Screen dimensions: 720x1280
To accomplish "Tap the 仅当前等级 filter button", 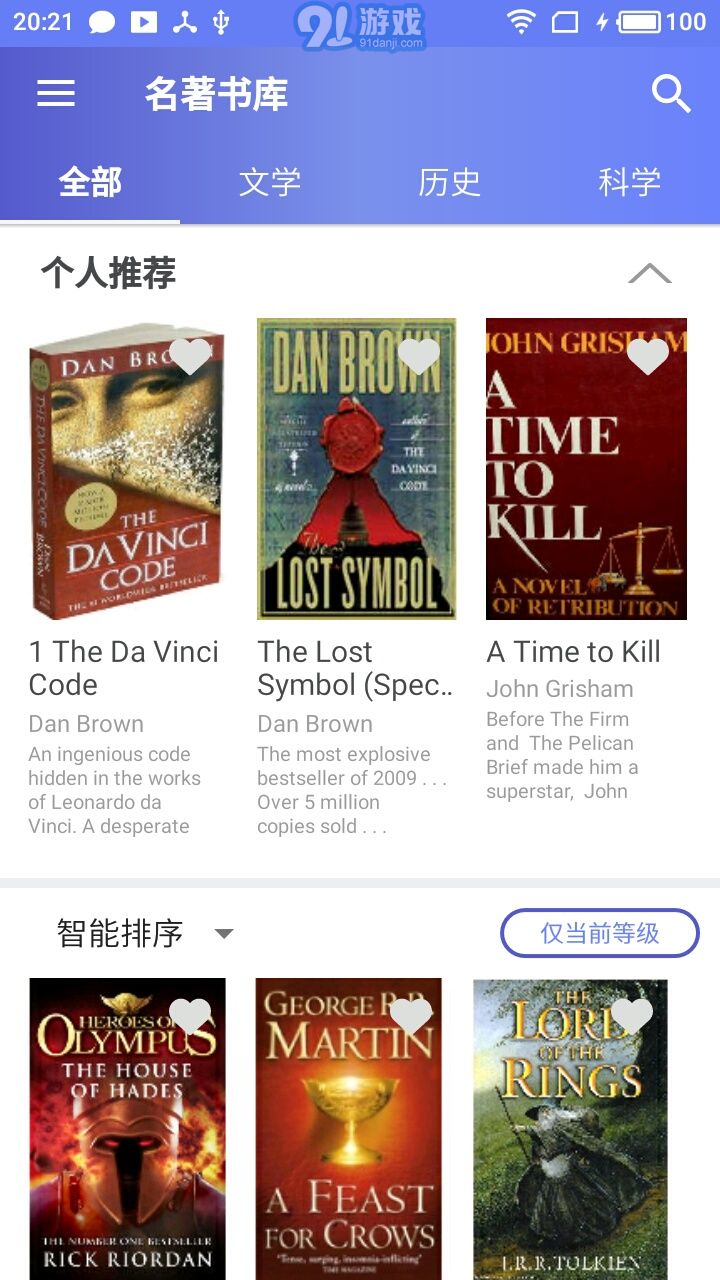I will (x=598, y=932).
